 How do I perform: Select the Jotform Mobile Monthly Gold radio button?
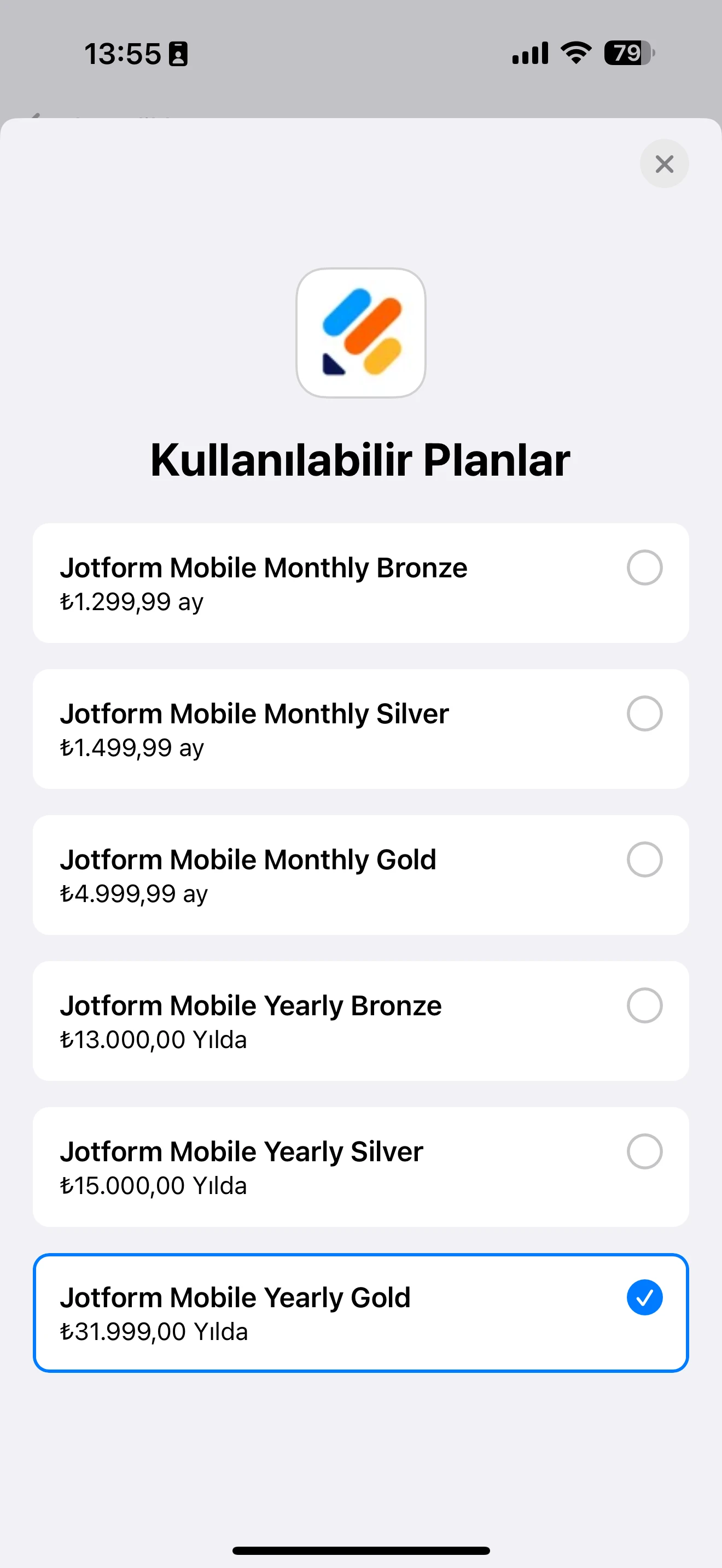(x=644, y=859)
